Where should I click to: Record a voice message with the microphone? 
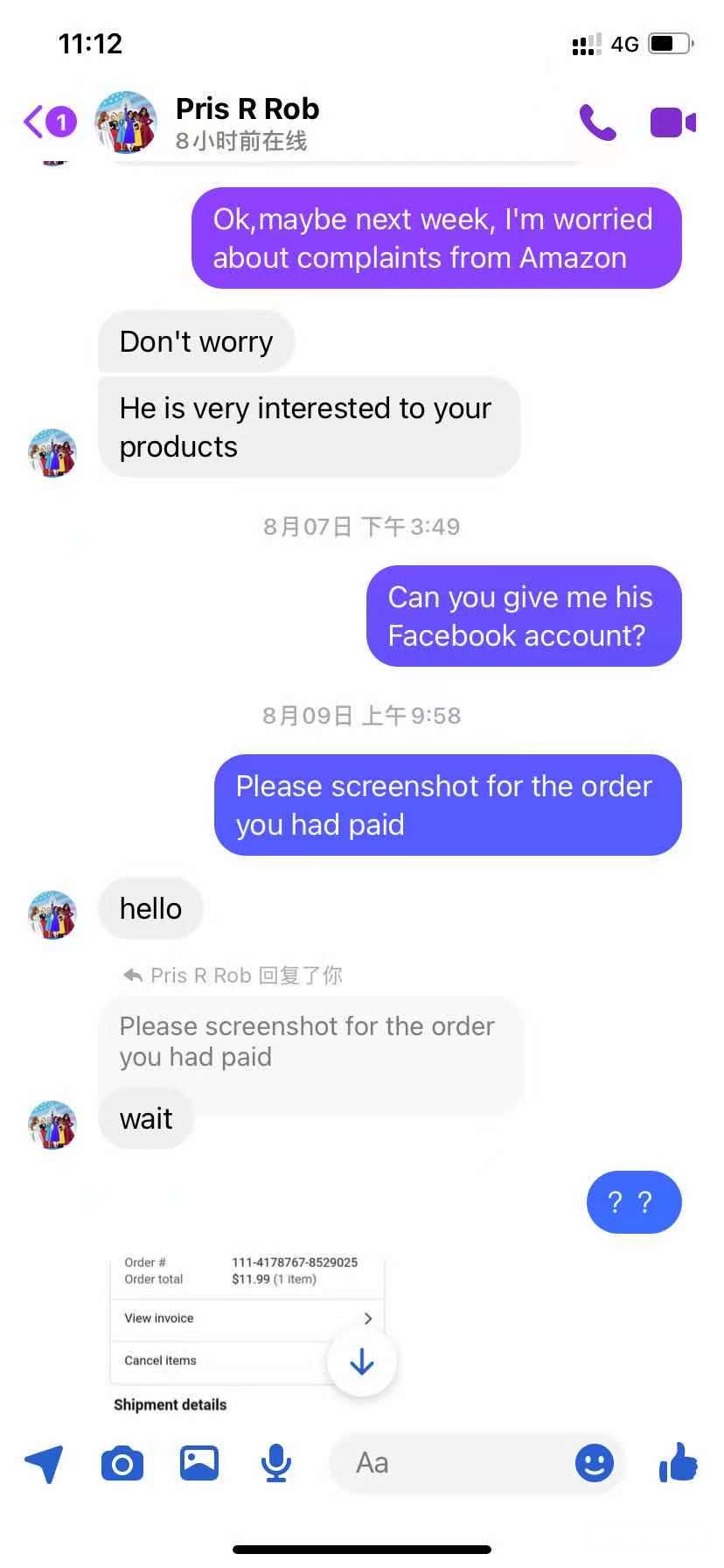point(276,1463)
